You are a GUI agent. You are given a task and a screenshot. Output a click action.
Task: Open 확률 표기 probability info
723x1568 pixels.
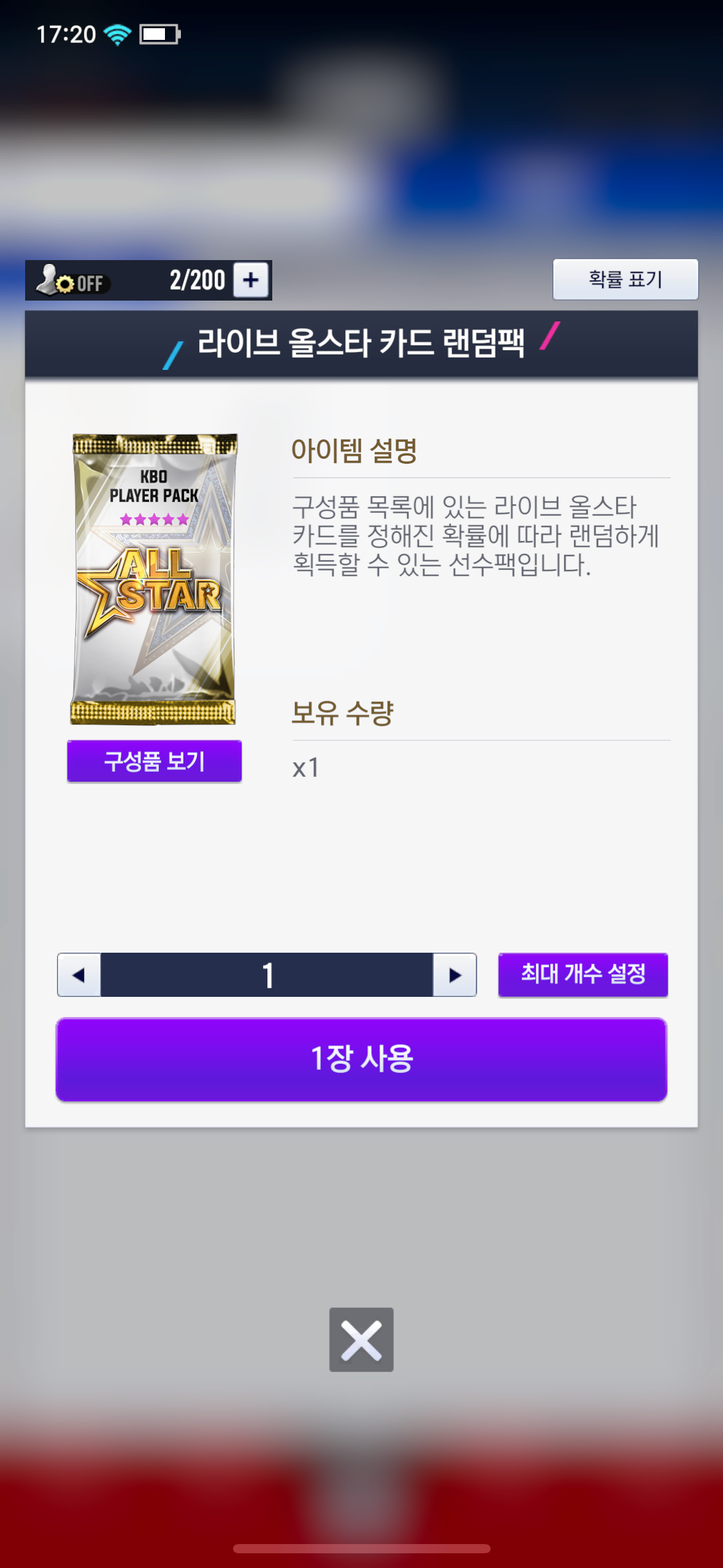tap(625, 280)
